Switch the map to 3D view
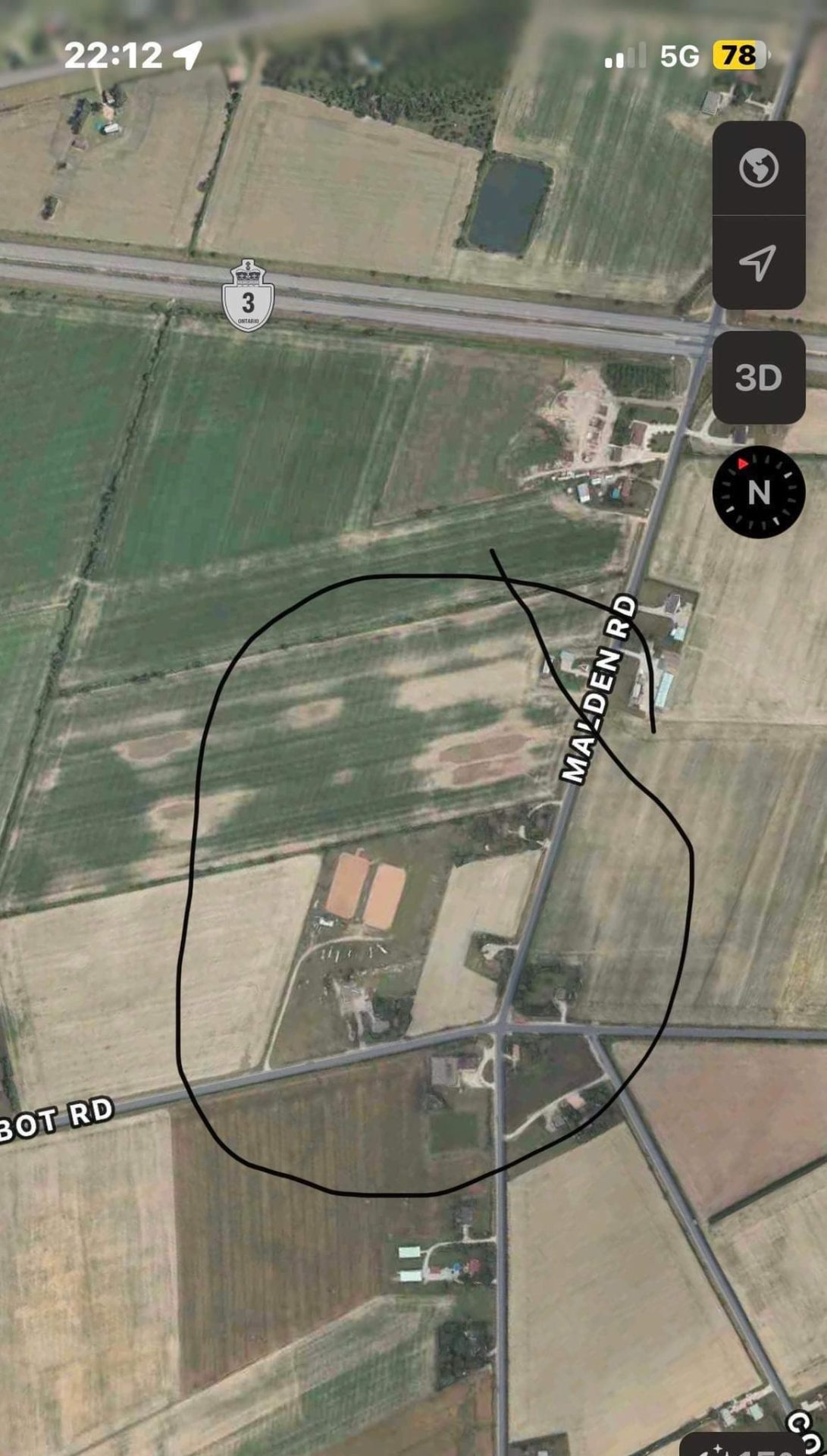This screenshot has height=1456, width=827. tap(759, 377)
